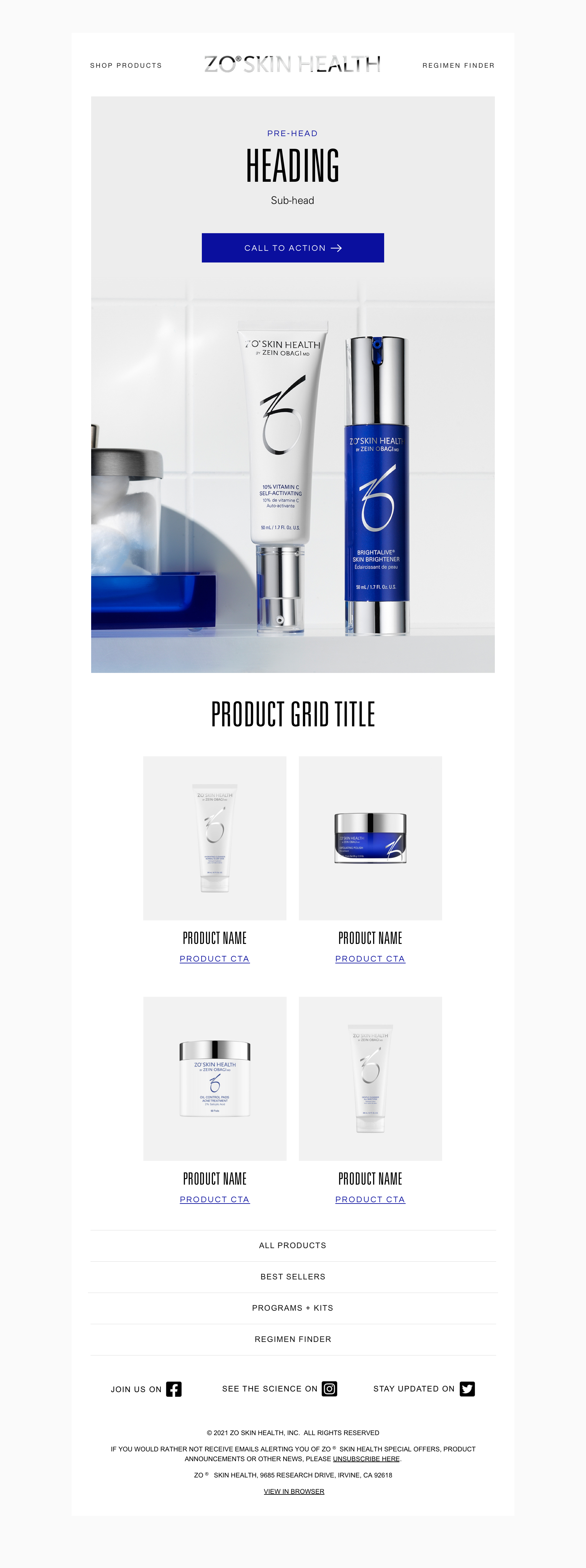This screenshot has height=1568, width=586.
Task: Go to Best Sellers
Action: (x=293, y=1276)
